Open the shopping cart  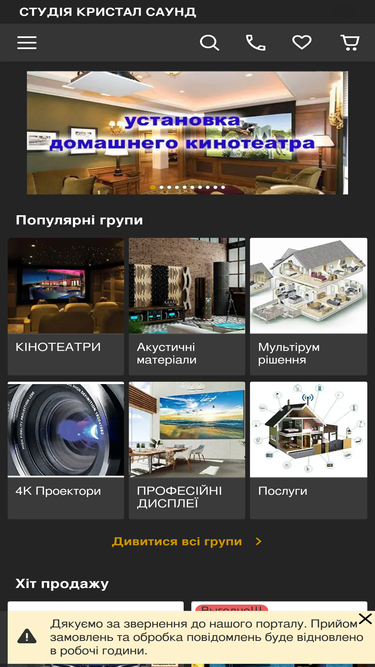[x=350, y=43]
